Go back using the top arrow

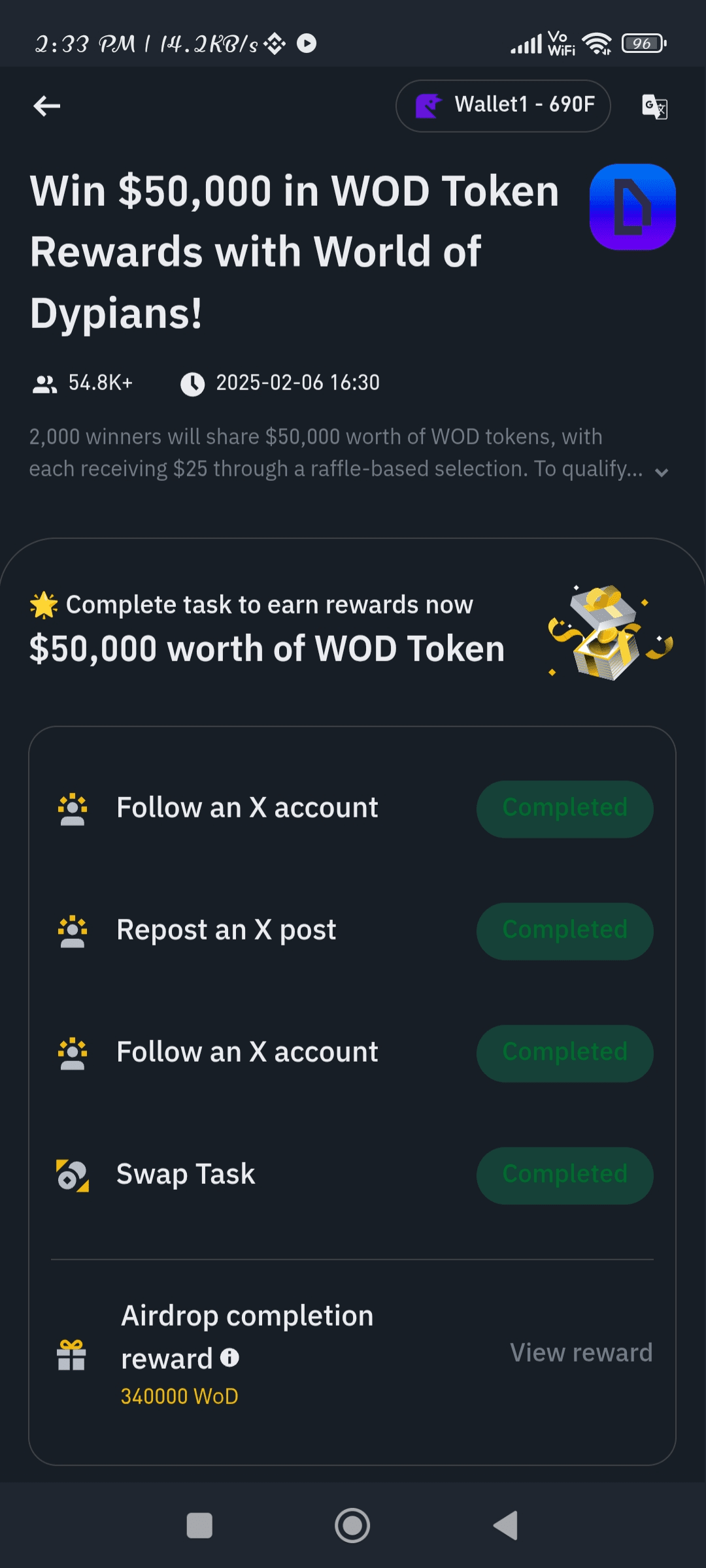click(x=47, y=106)
